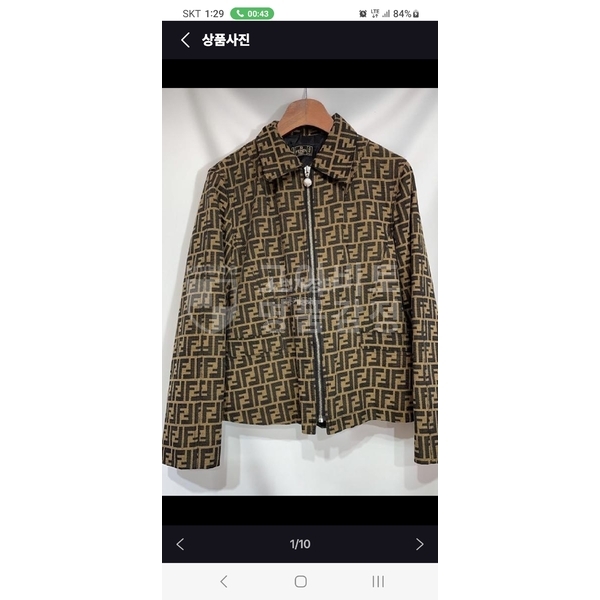Open the recent apps view
Image resolution: width=600 pixels, height=600 pixels.
click(378, 581)
